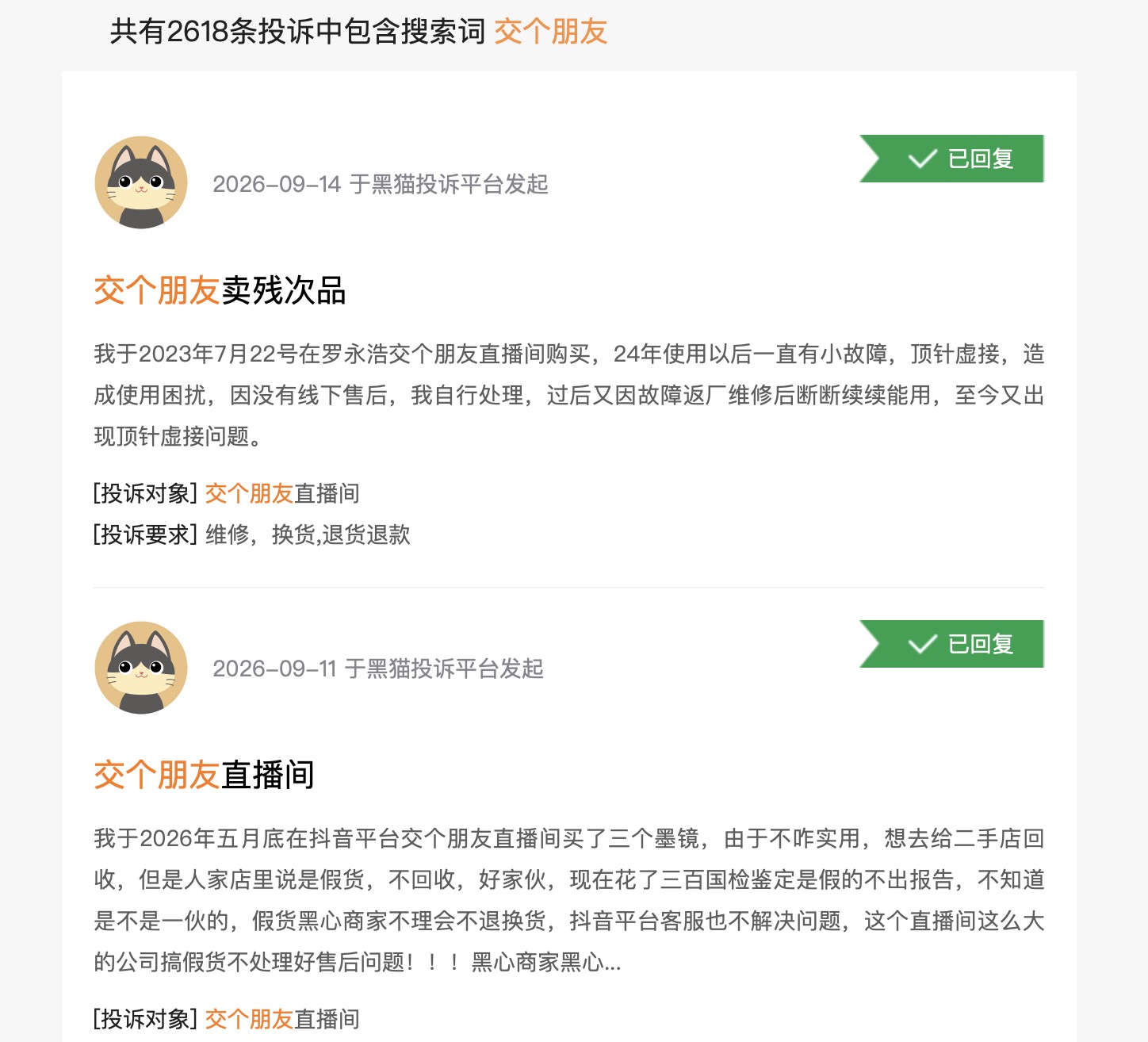Image resolution: width=1148 pixels, height=1042 pixels.
Task: Open the merchant link in the first complaint's 投诉对象
Action: click(282, 493)
